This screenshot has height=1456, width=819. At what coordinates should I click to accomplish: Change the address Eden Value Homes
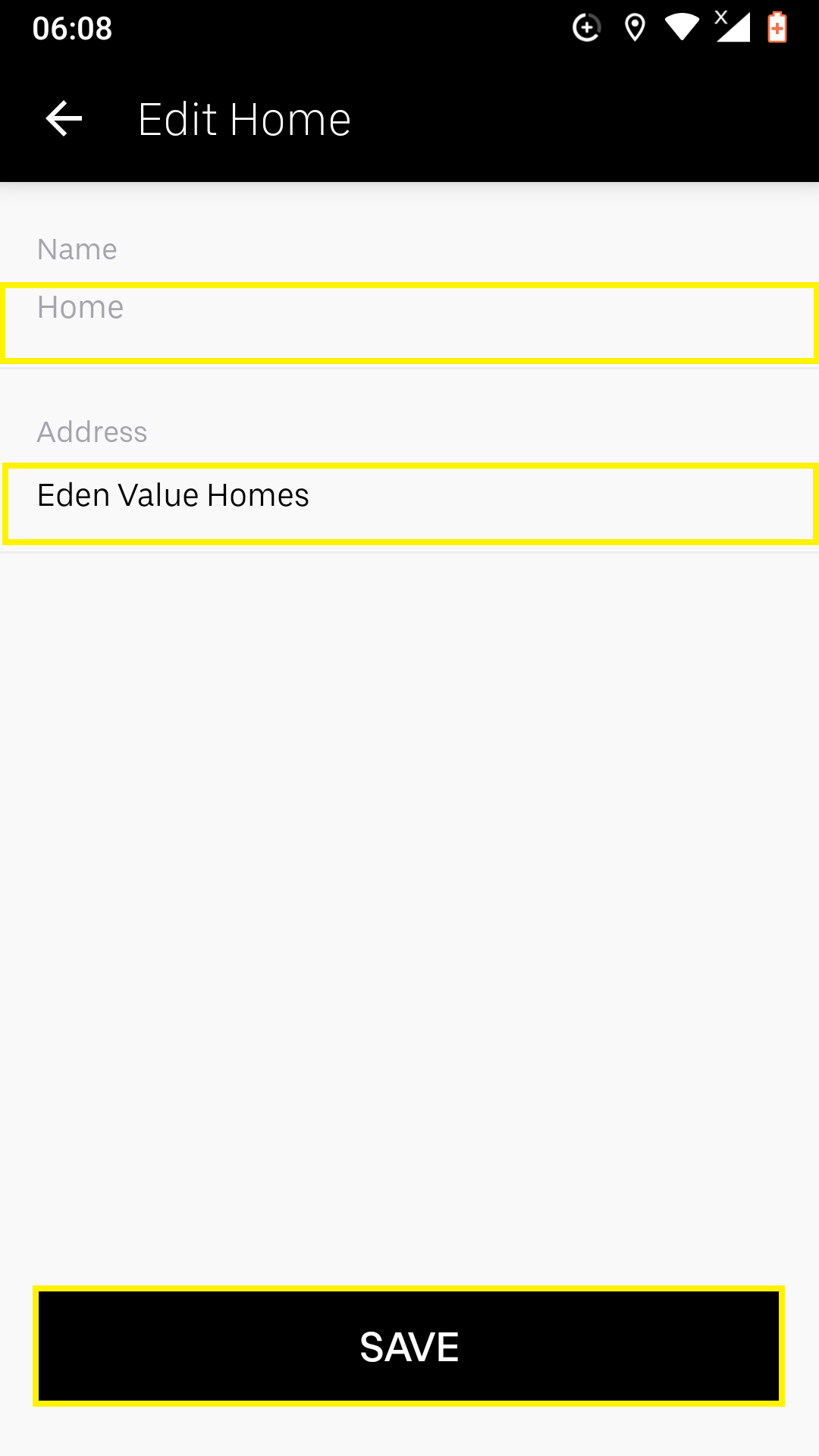point(409,504)
